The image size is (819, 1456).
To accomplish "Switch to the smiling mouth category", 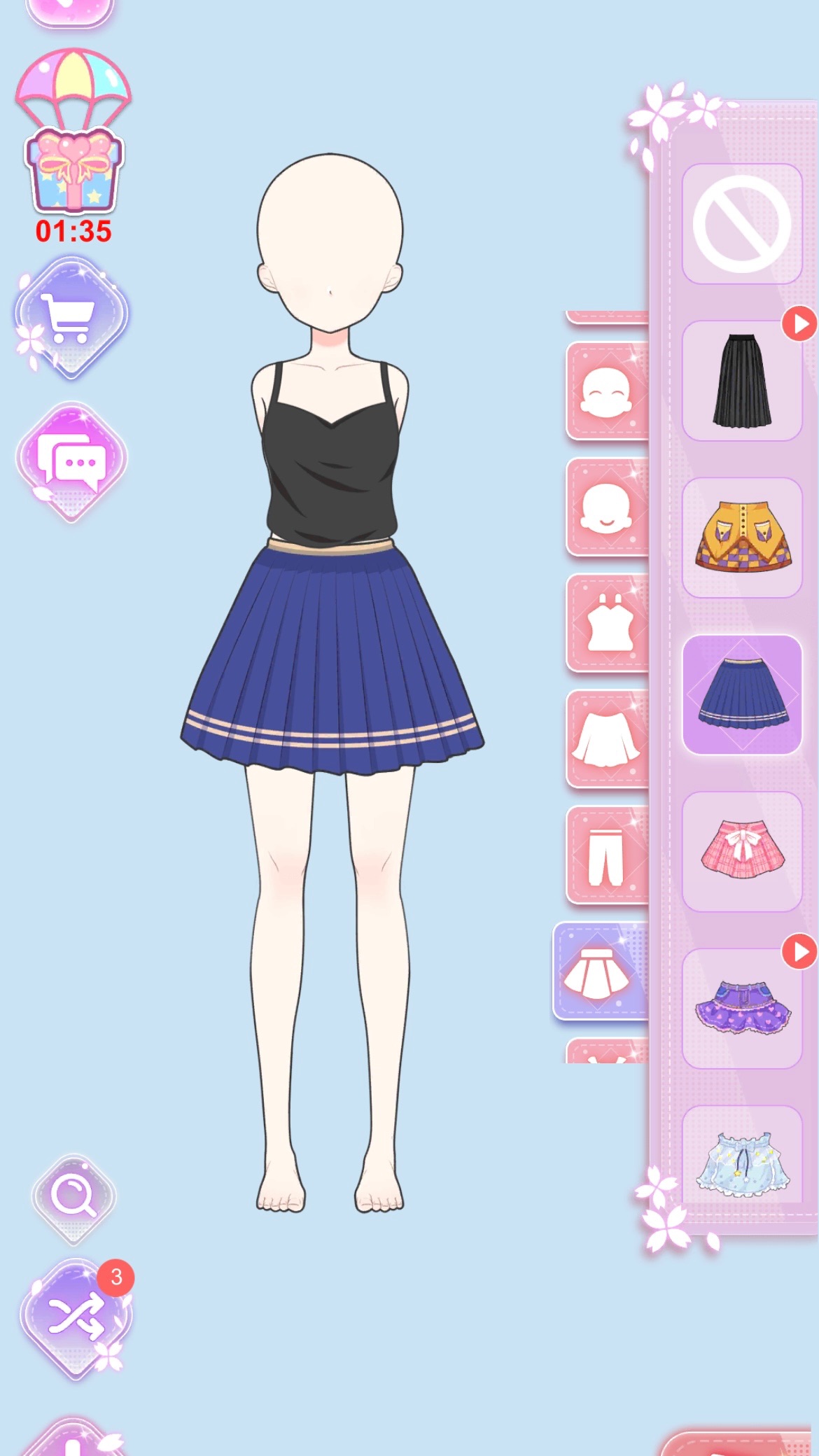I will pos(607,507).
